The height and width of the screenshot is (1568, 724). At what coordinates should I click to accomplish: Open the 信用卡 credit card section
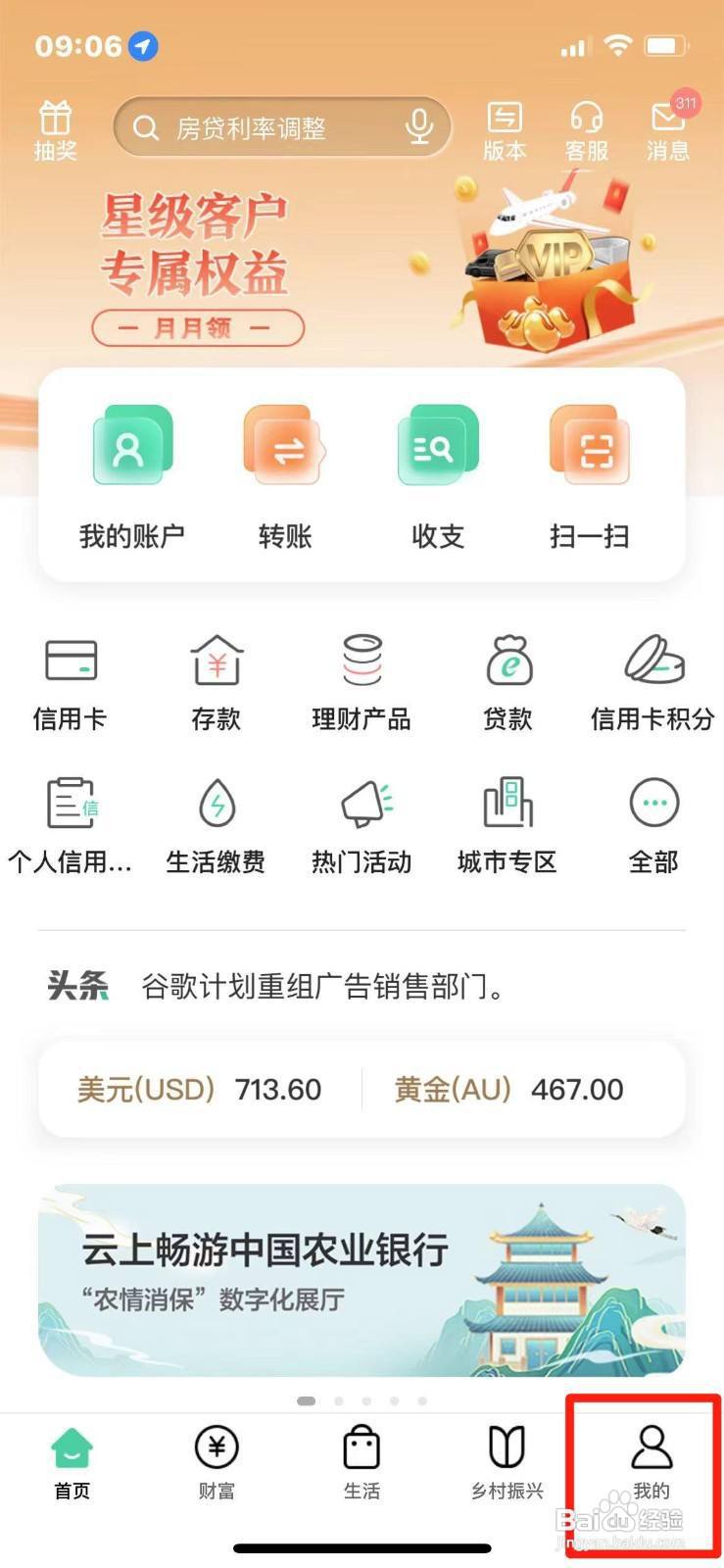coord(70,681)
